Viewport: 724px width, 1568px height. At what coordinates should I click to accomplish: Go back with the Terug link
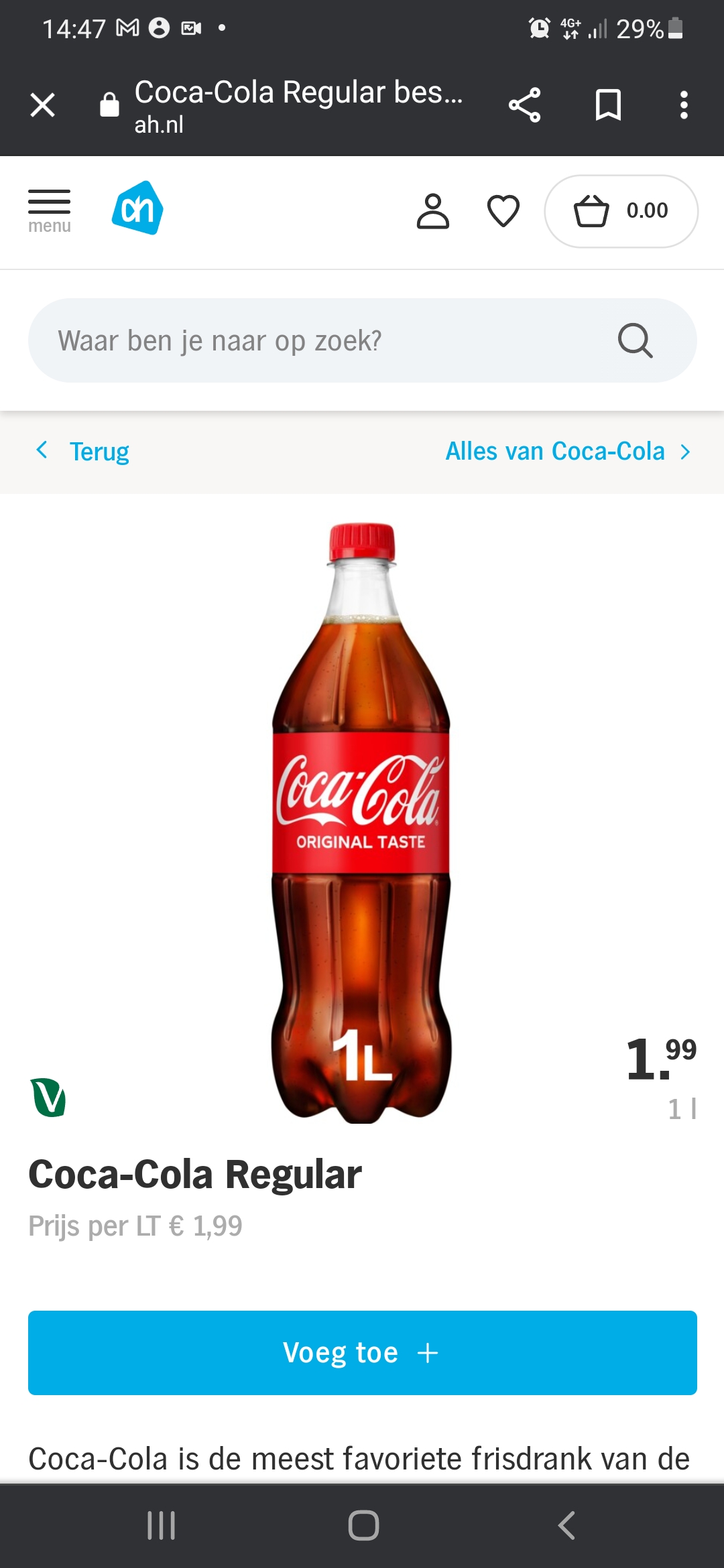83,452
